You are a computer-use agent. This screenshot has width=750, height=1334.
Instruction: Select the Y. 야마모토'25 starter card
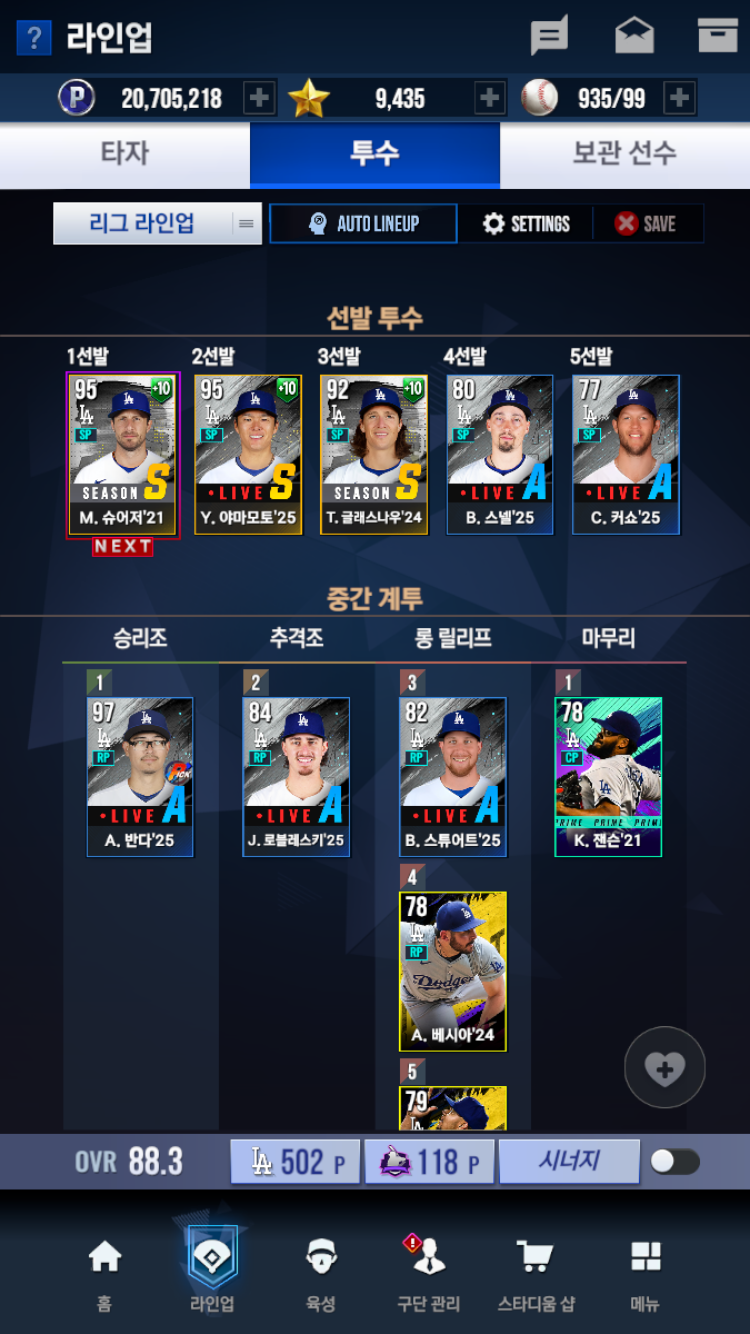pos(248,455)
